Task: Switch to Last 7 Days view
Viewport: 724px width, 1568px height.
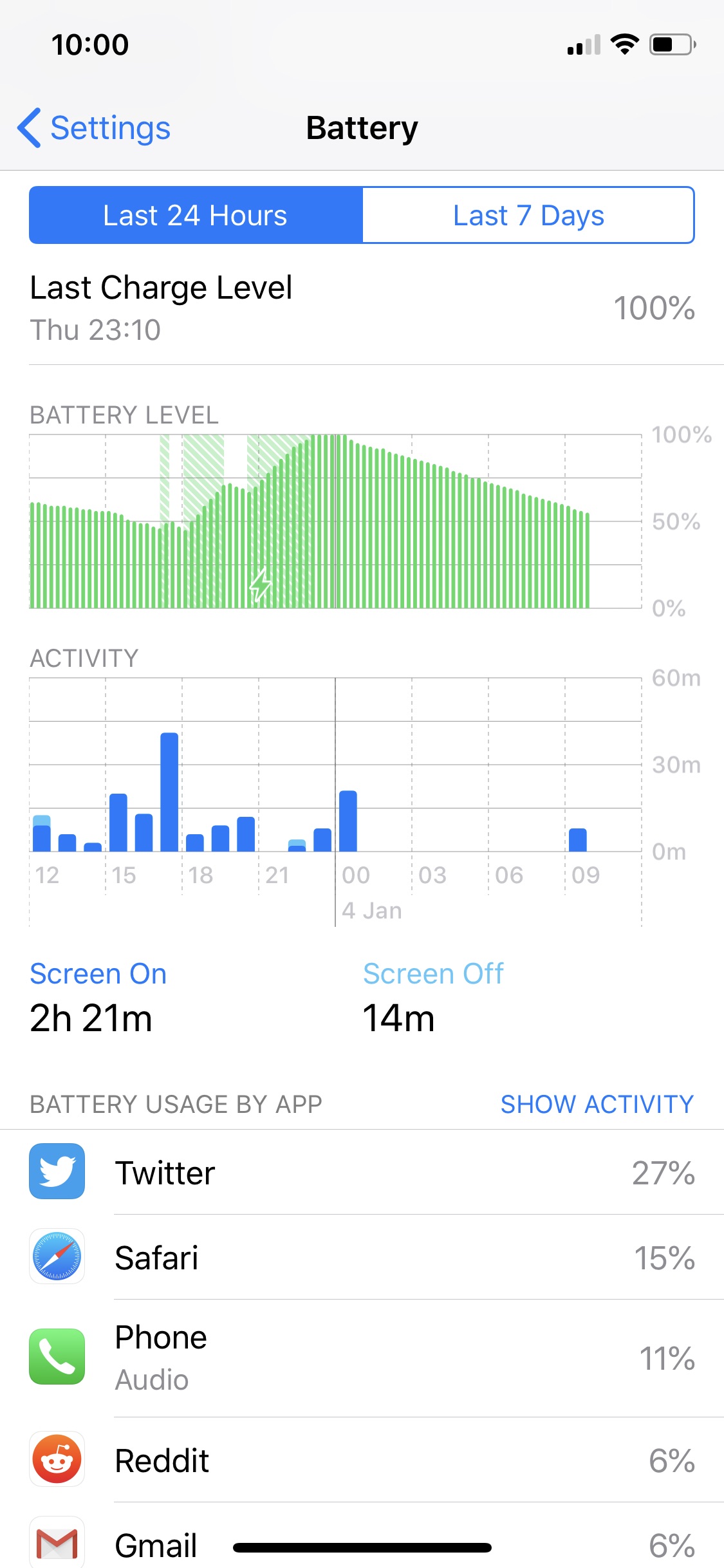Action: pyautogui.click(x=528, y=216)
